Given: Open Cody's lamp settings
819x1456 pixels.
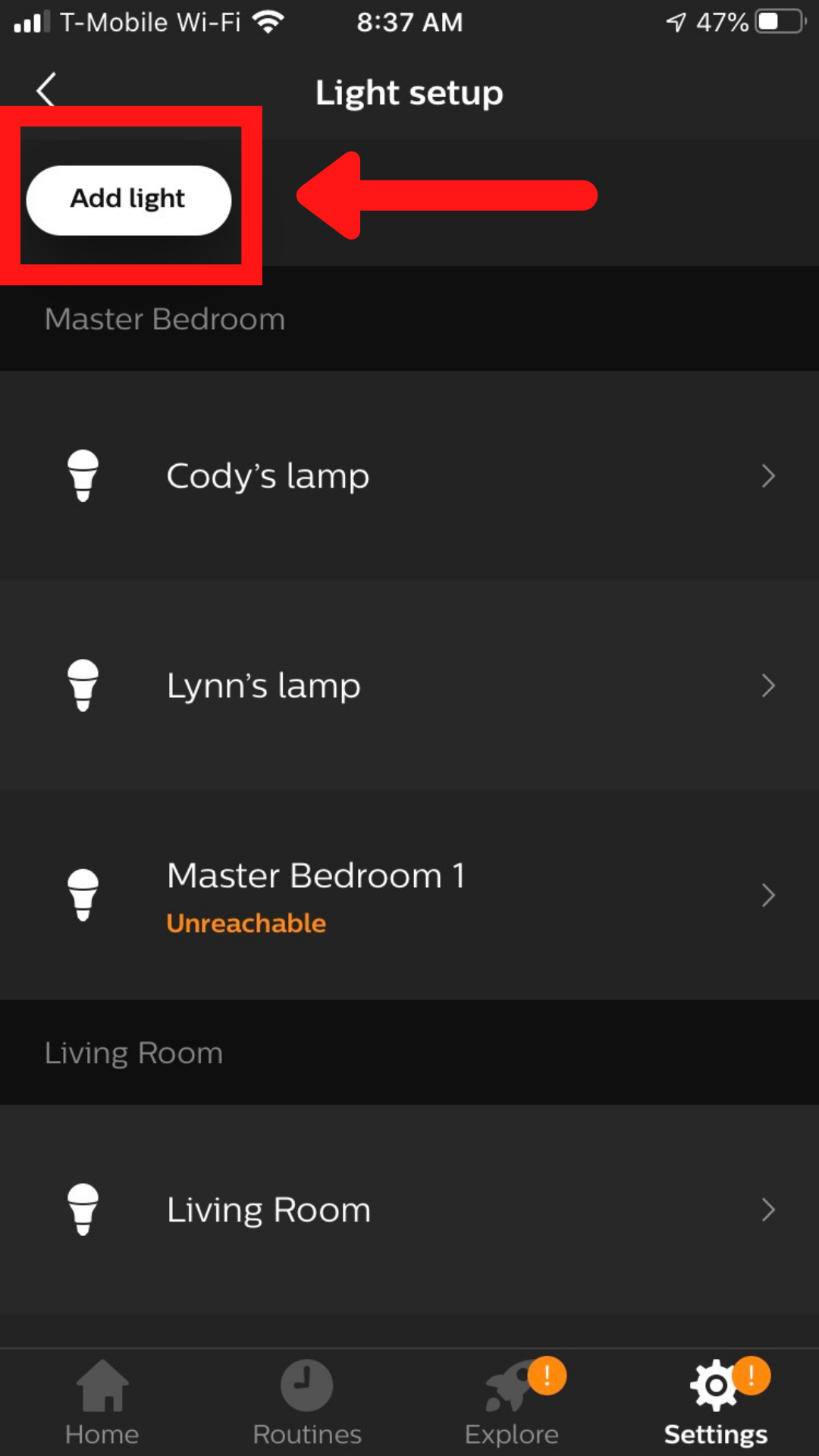Looking at the screenshot, I should point(409,476).
